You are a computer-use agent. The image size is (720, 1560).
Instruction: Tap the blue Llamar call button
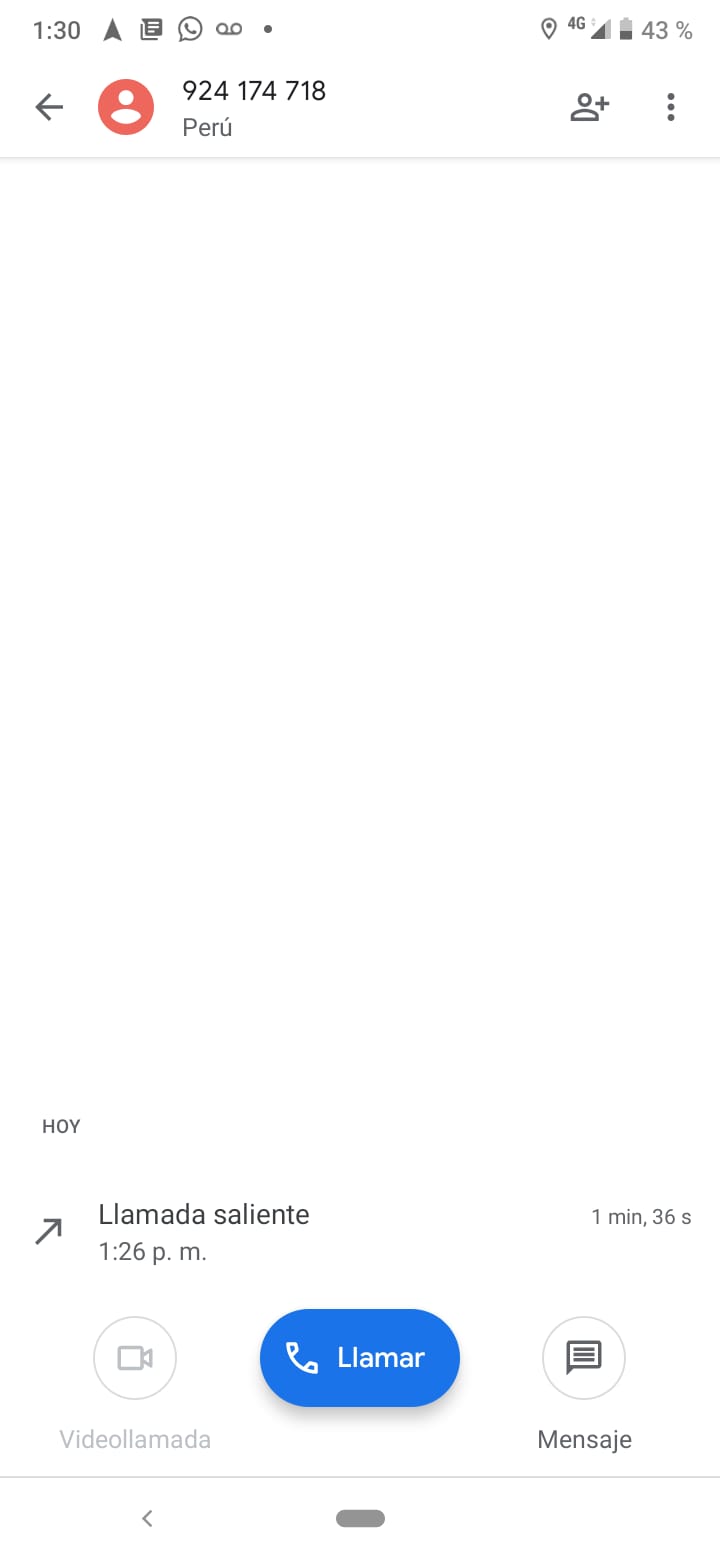point(360,1357)
